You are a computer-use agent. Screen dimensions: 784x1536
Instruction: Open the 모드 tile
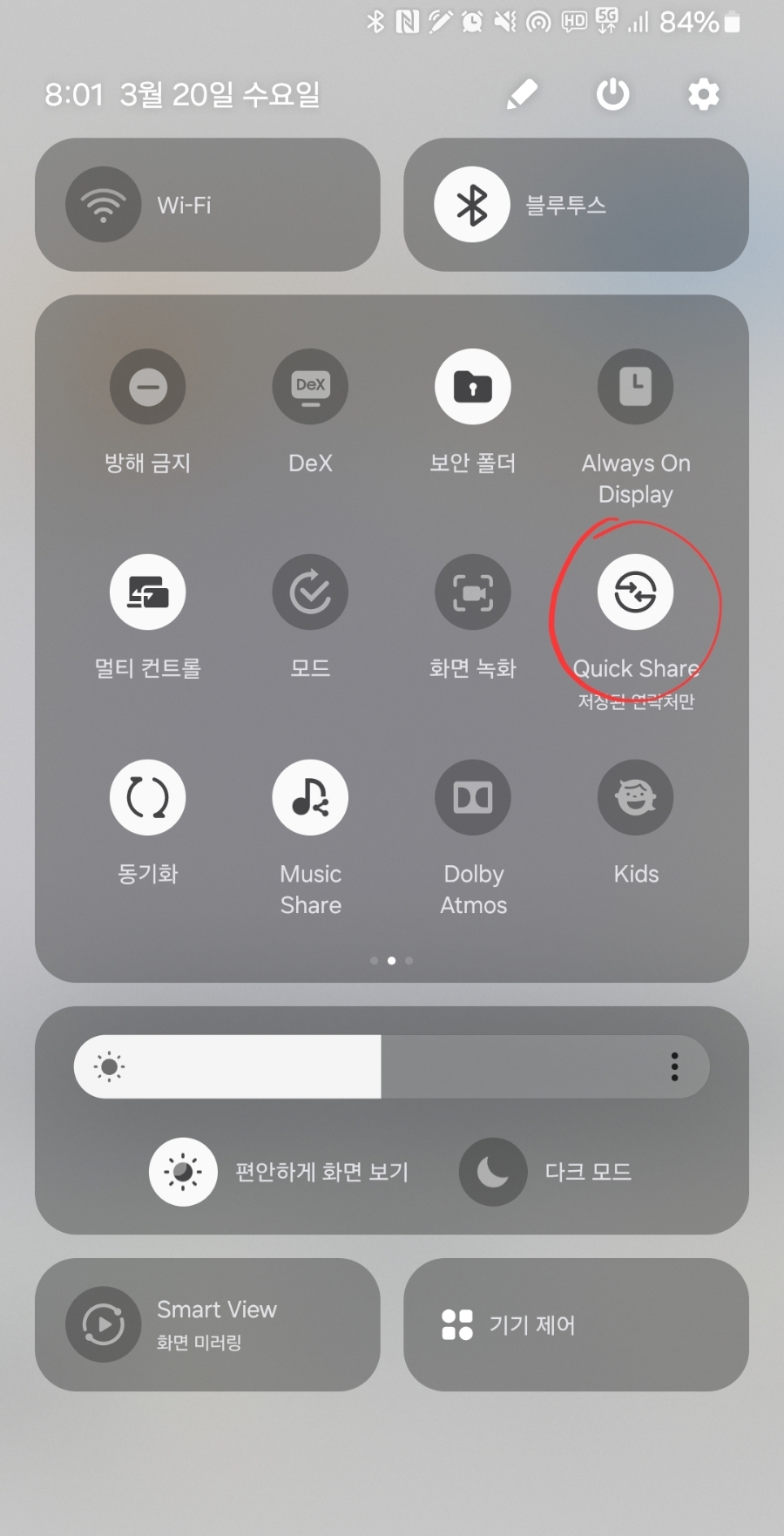pos(310,592)
